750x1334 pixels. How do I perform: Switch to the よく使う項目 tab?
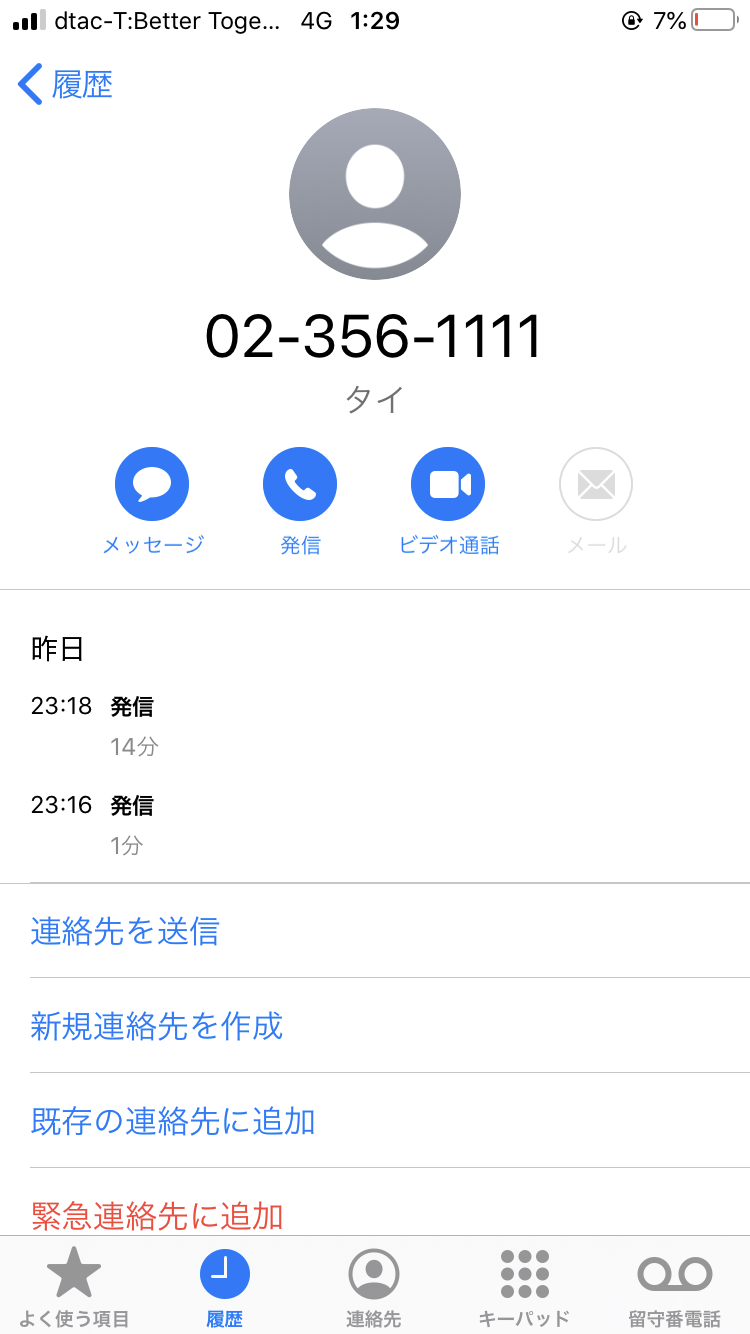pos(75,1287)
